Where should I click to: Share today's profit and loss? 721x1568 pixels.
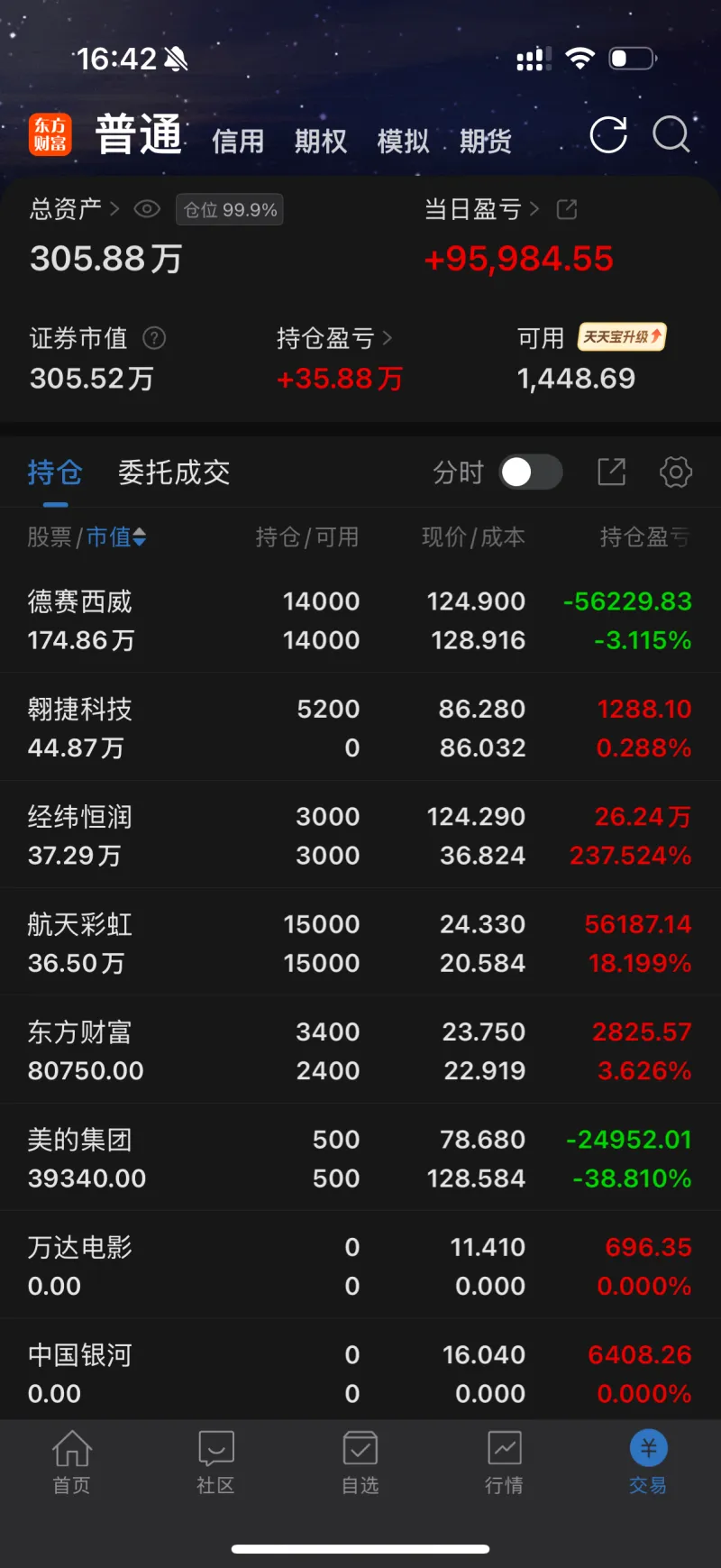(567, 209)
